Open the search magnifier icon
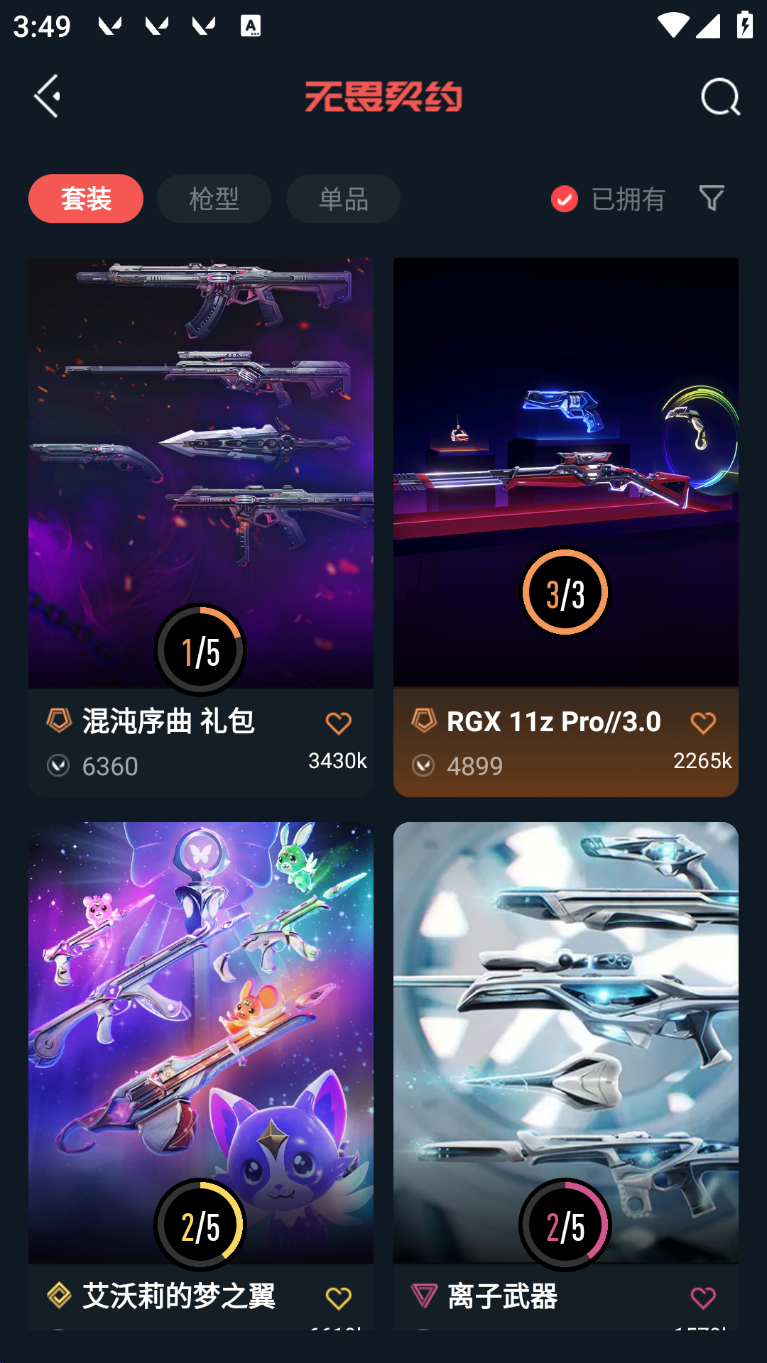 720,97
